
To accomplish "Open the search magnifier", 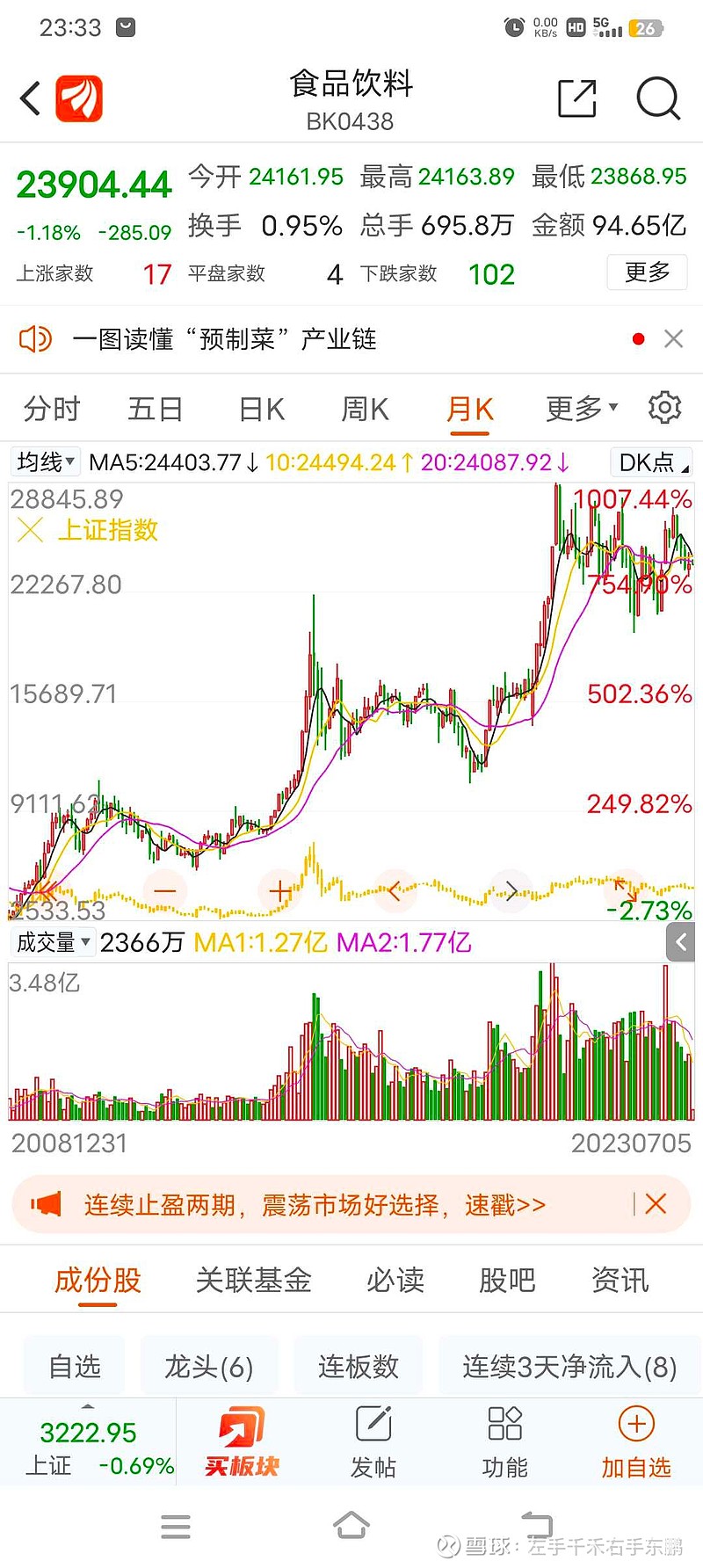I will [658, 98].
